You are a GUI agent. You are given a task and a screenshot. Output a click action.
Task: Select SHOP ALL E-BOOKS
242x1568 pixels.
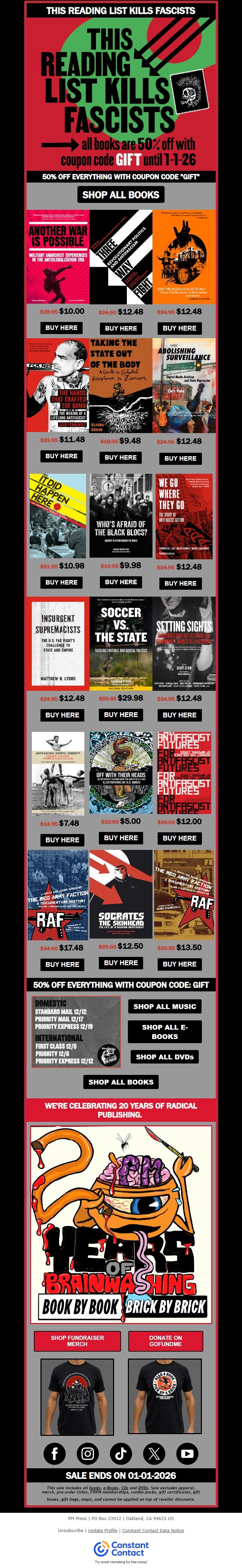pyautogui.click(x=165, y=1032)
